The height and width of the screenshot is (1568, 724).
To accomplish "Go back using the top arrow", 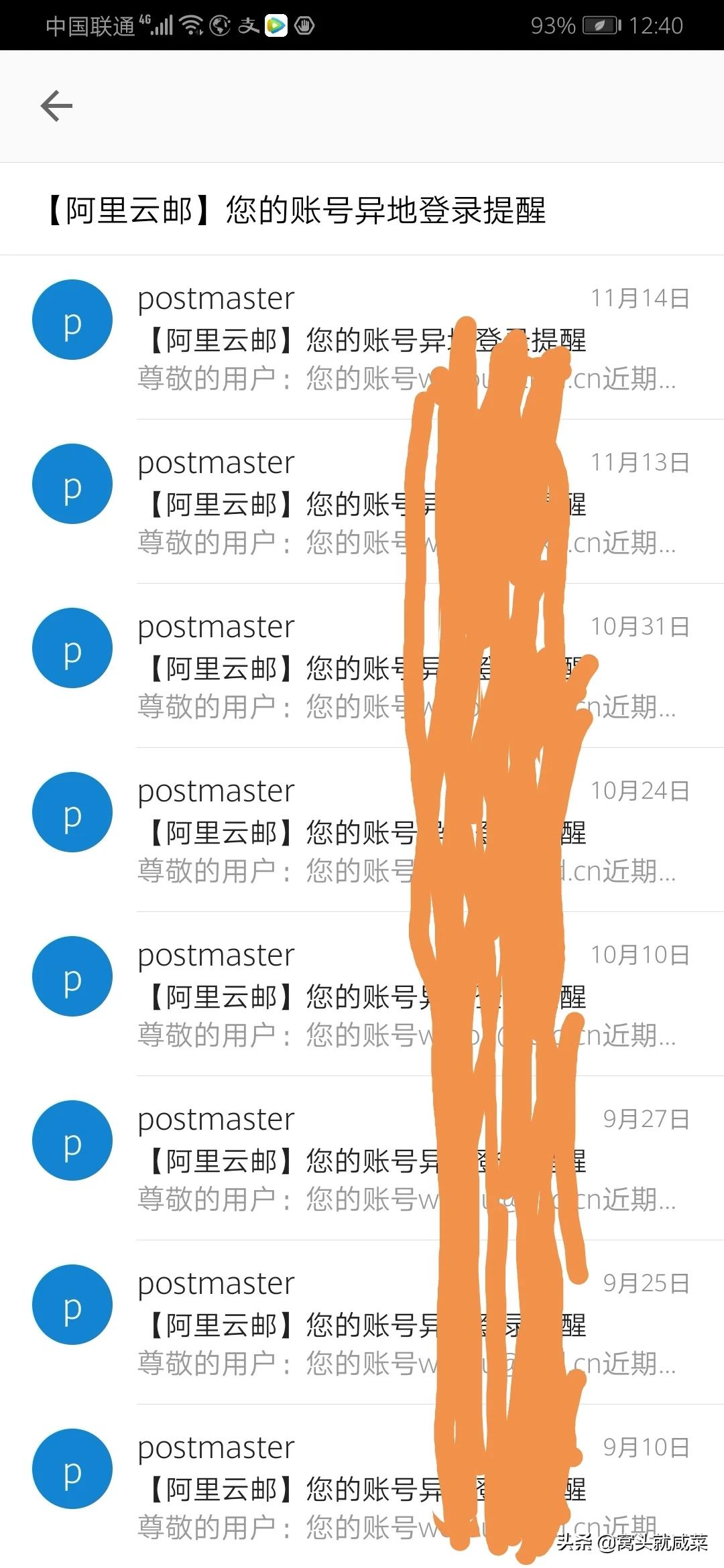I will [56, 106].
